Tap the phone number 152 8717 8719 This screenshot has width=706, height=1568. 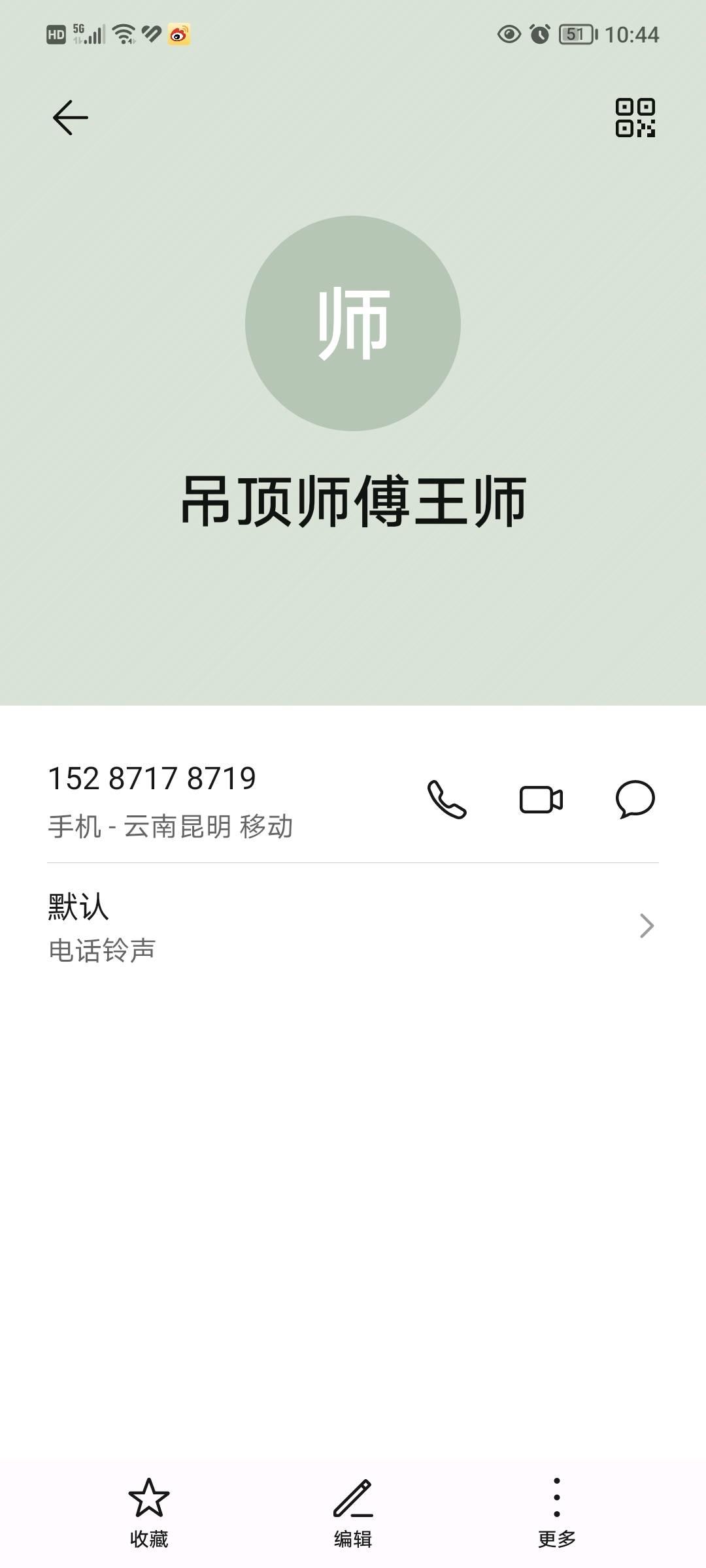coord(152,779)
